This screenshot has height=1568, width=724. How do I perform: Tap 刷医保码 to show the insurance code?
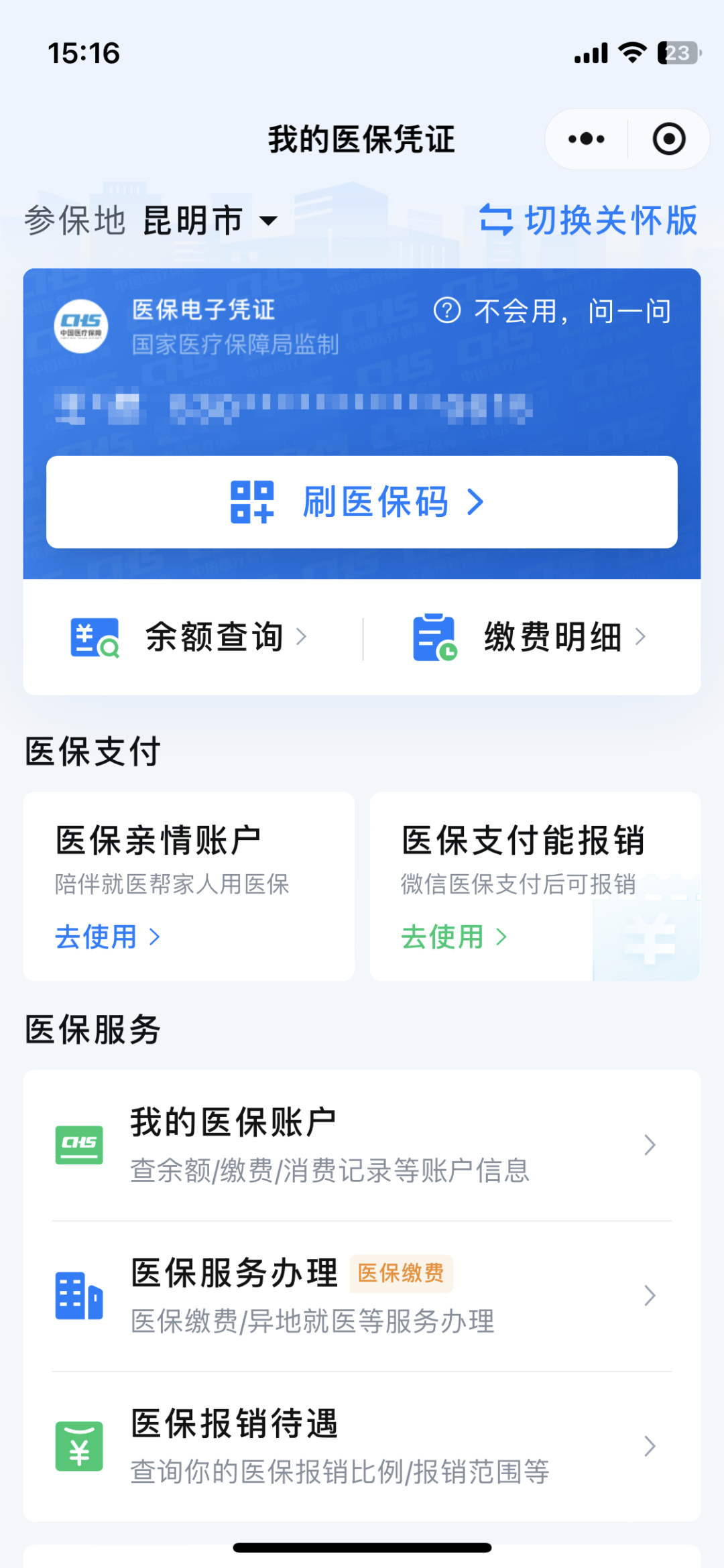362,502
